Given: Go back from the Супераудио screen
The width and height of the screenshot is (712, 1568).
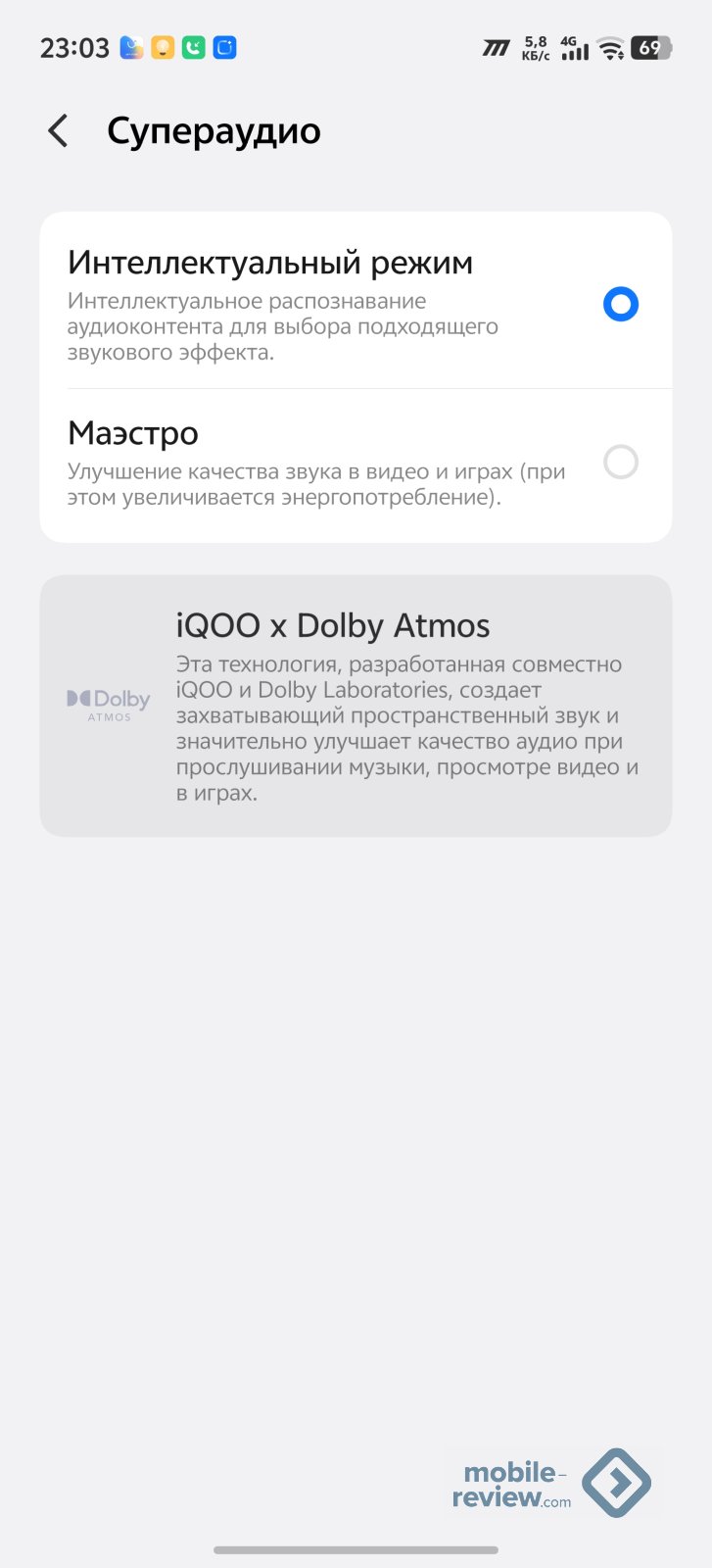Looking at the screenshot, I should [59, 130].
